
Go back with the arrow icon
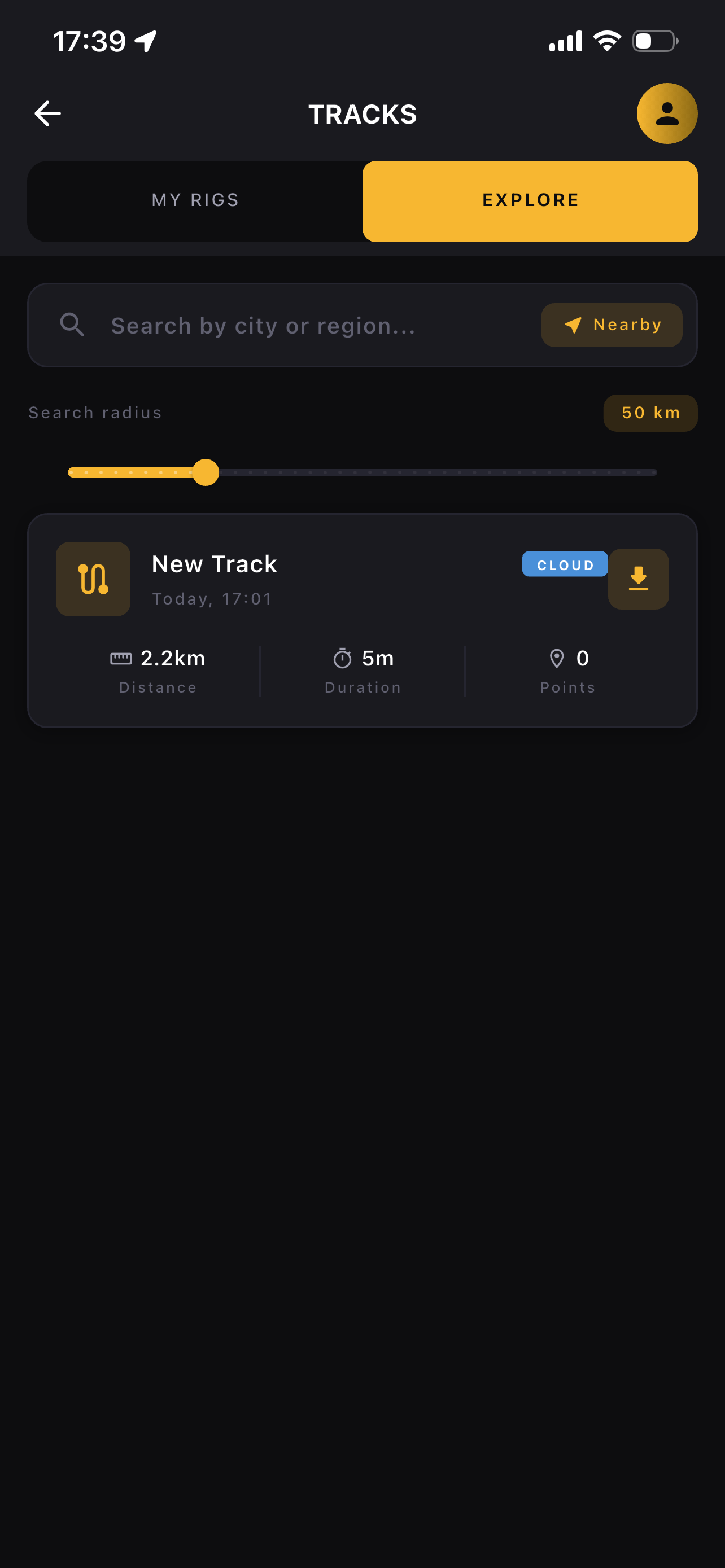(47, 114)
